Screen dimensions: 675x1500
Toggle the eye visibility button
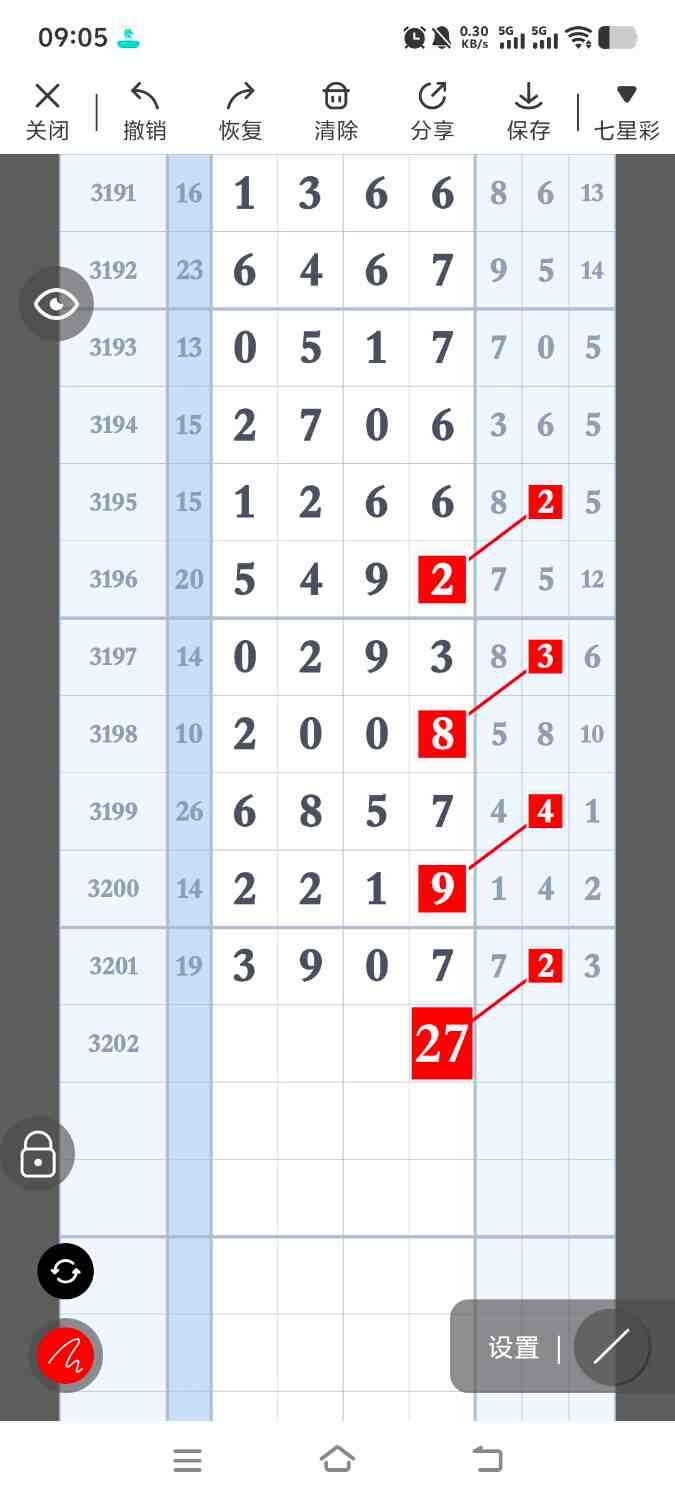(x=56, y=304)
